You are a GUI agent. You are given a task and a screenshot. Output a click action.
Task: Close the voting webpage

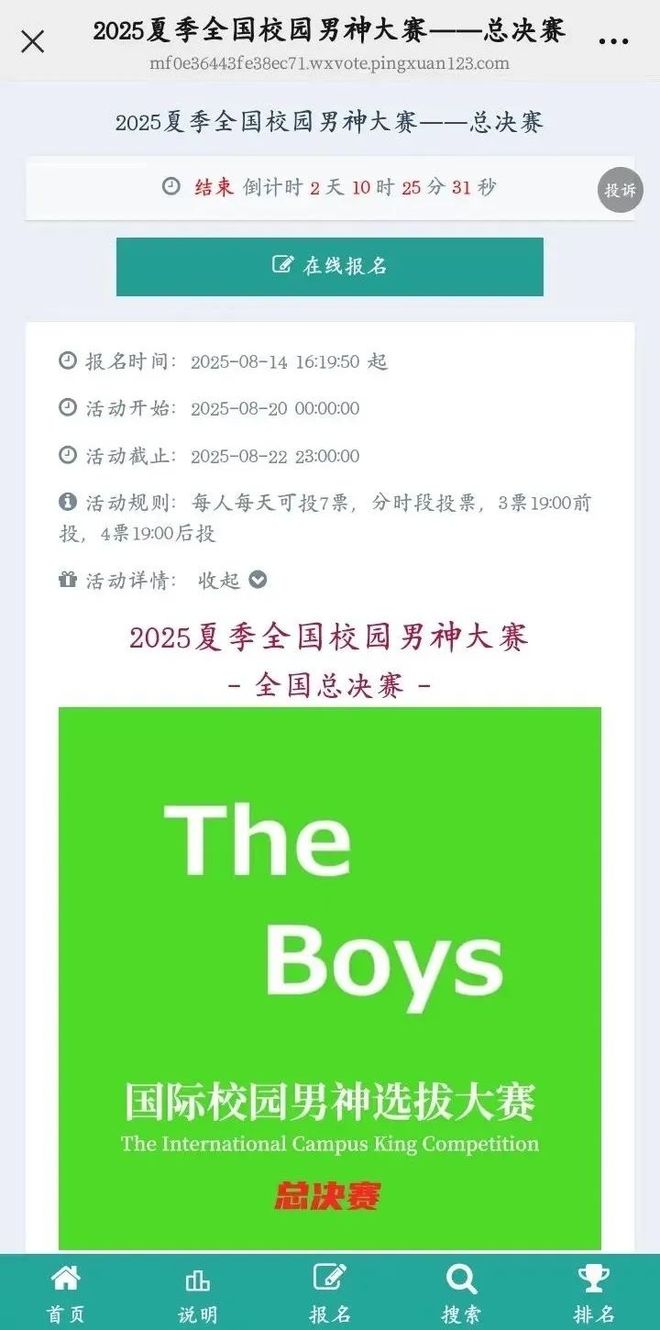point(32,41)
